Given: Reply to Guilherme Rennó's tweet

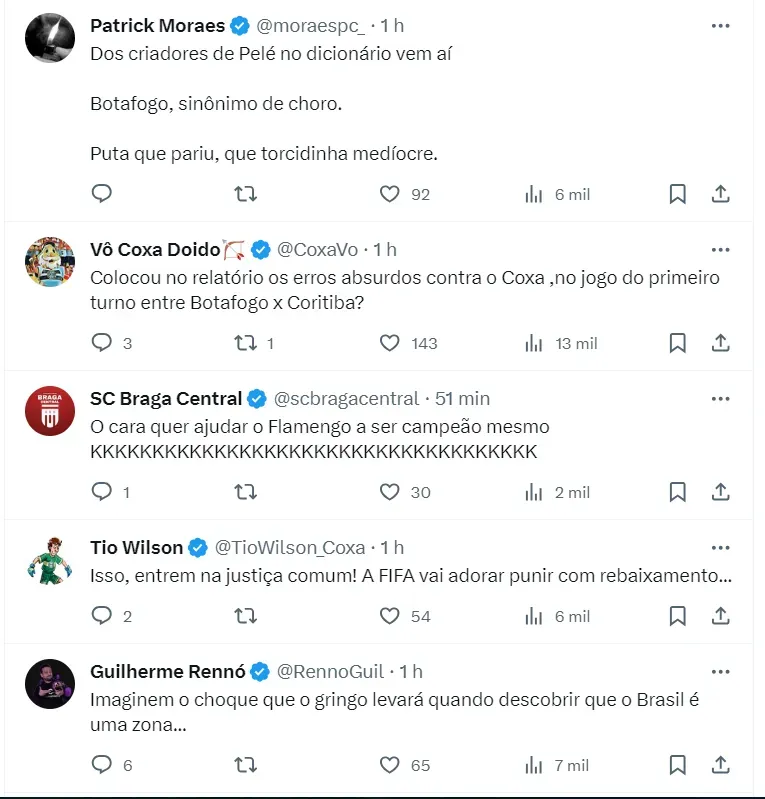Looking at the screenshot, I should (x=102, y=765).
